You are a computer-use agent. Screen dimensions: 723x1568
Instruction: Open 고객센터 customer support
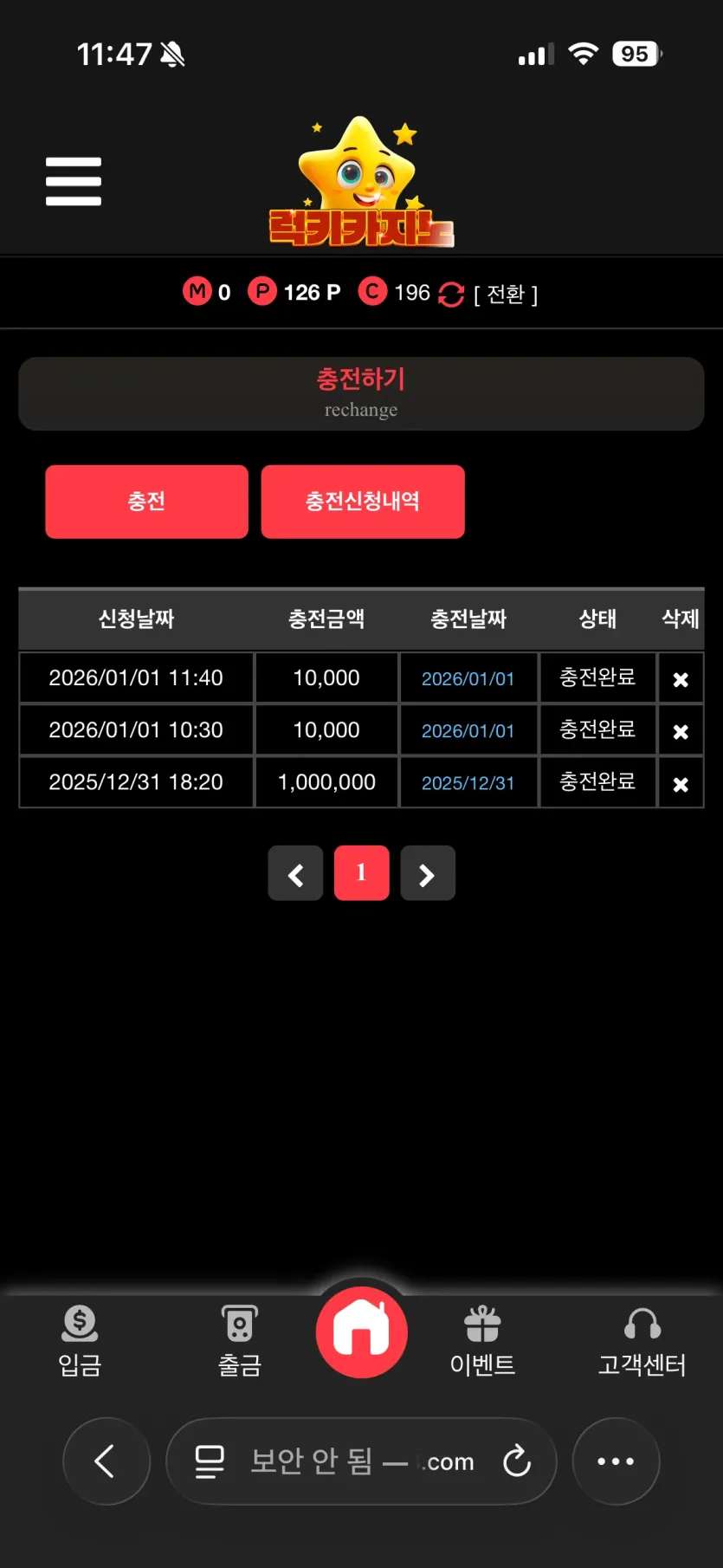tap(642, 1341)
